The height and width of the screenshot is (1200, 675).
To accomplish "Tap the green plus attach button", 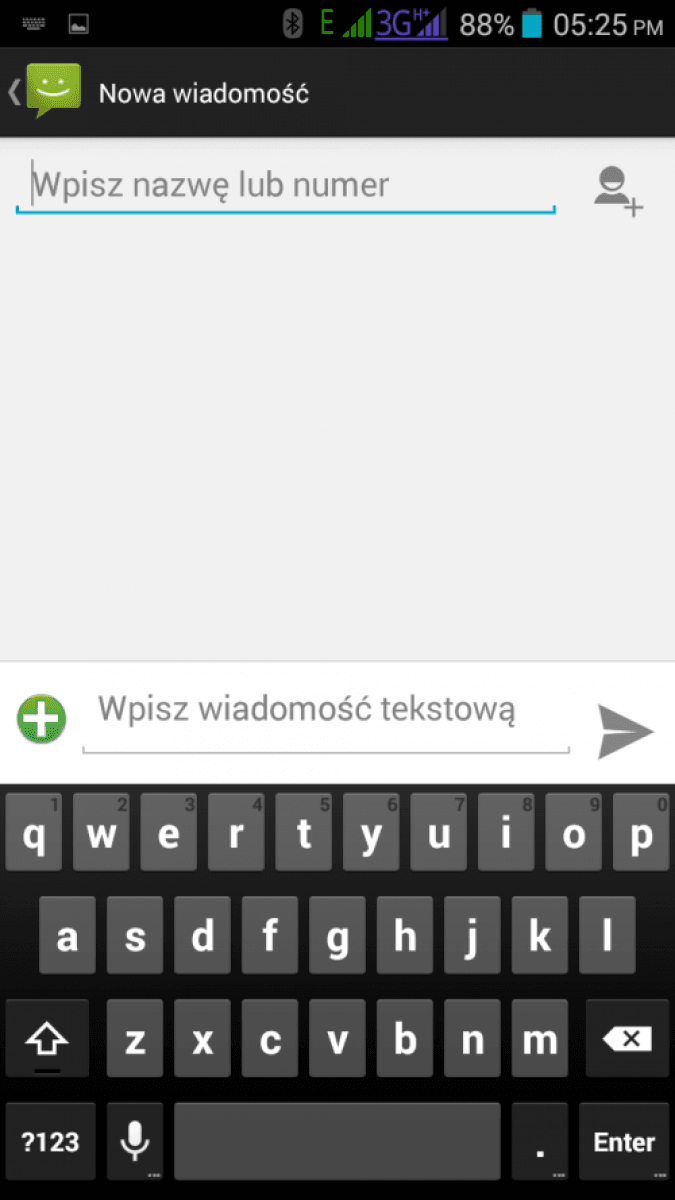I will [41, 719].
